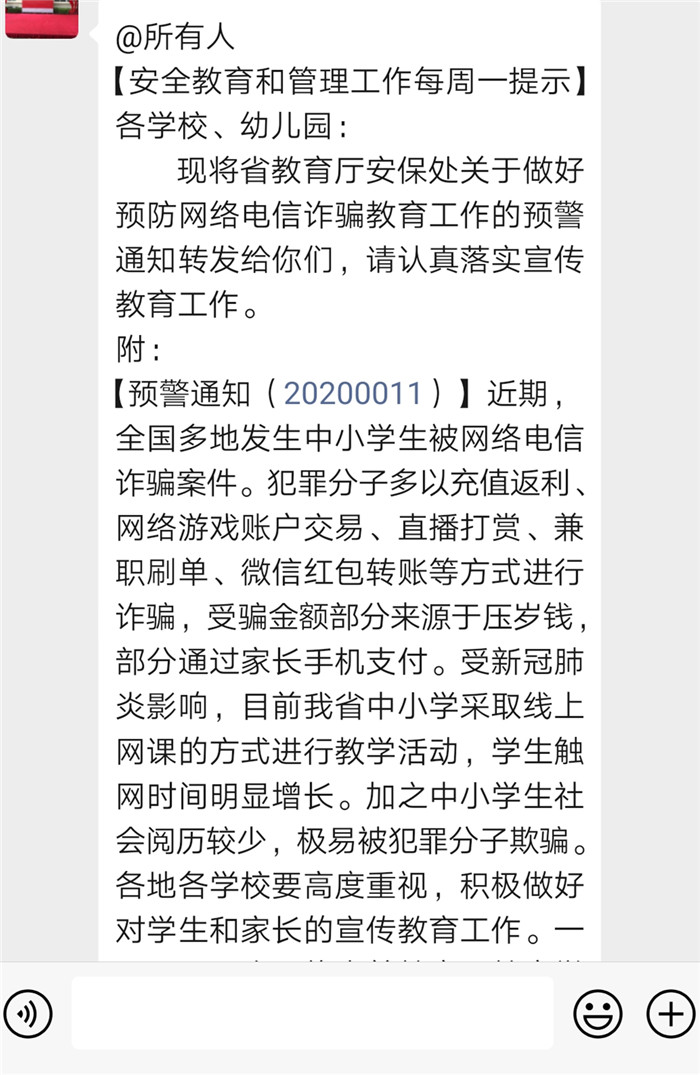Focus the message text field
Image resolution: width=700 pixels, height=1075 pixels.
tap(312, 1014)
